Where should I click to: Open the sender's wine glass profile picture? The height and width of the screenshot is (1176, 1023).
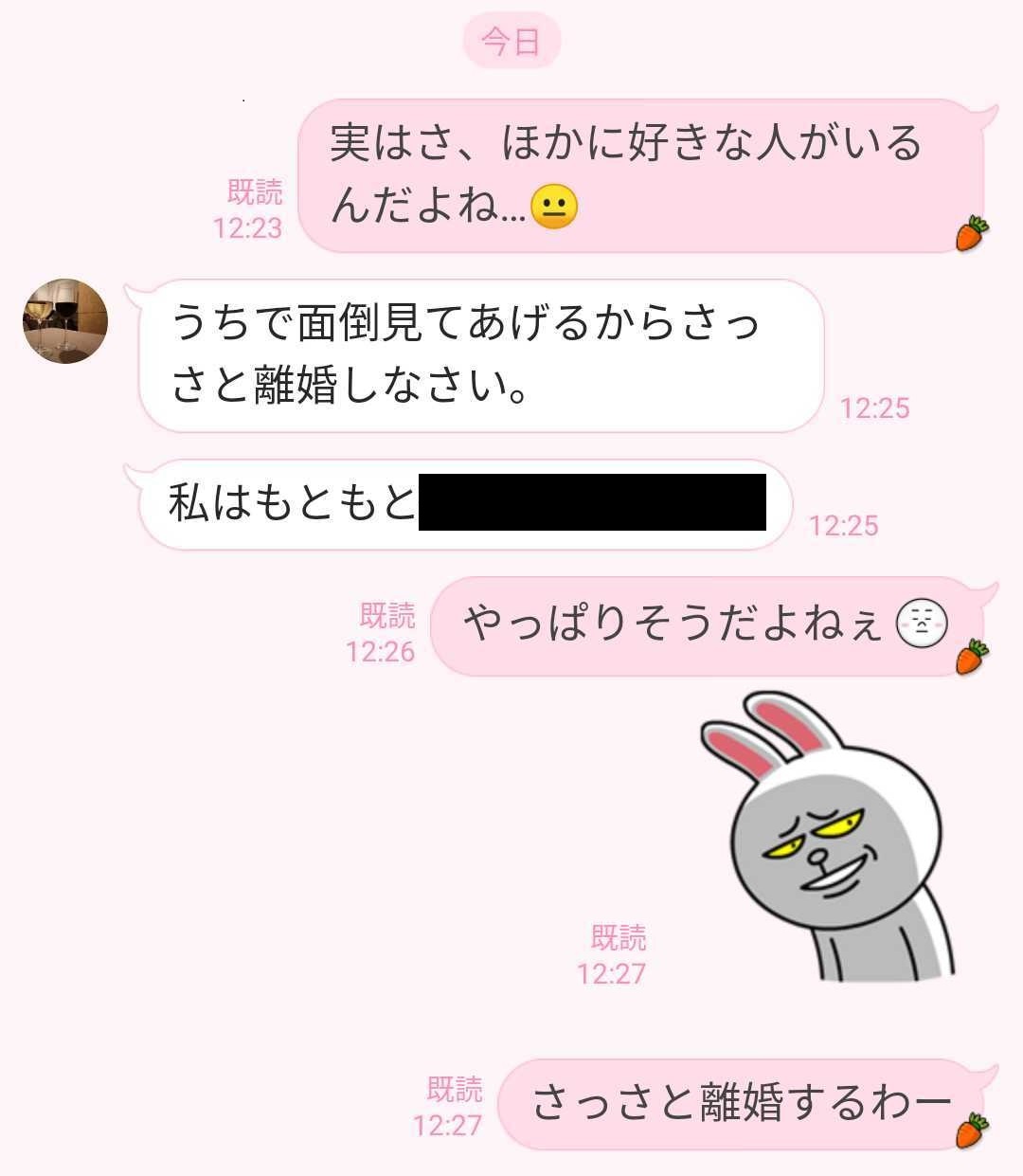[64, 321]
